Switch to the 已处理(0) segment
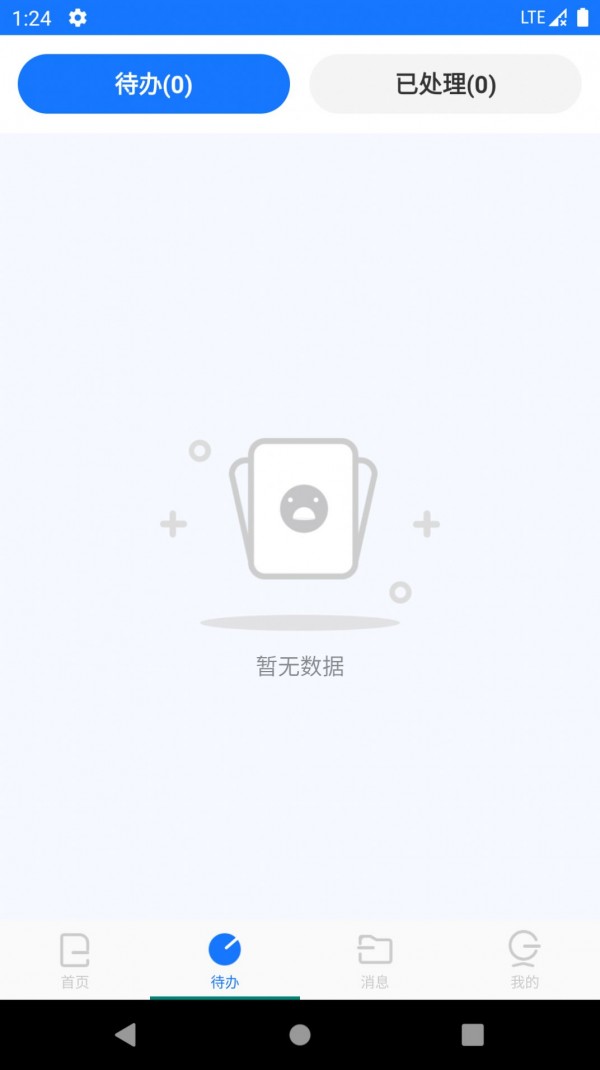This screenshot has width=600, height=1070. point(446,84)
